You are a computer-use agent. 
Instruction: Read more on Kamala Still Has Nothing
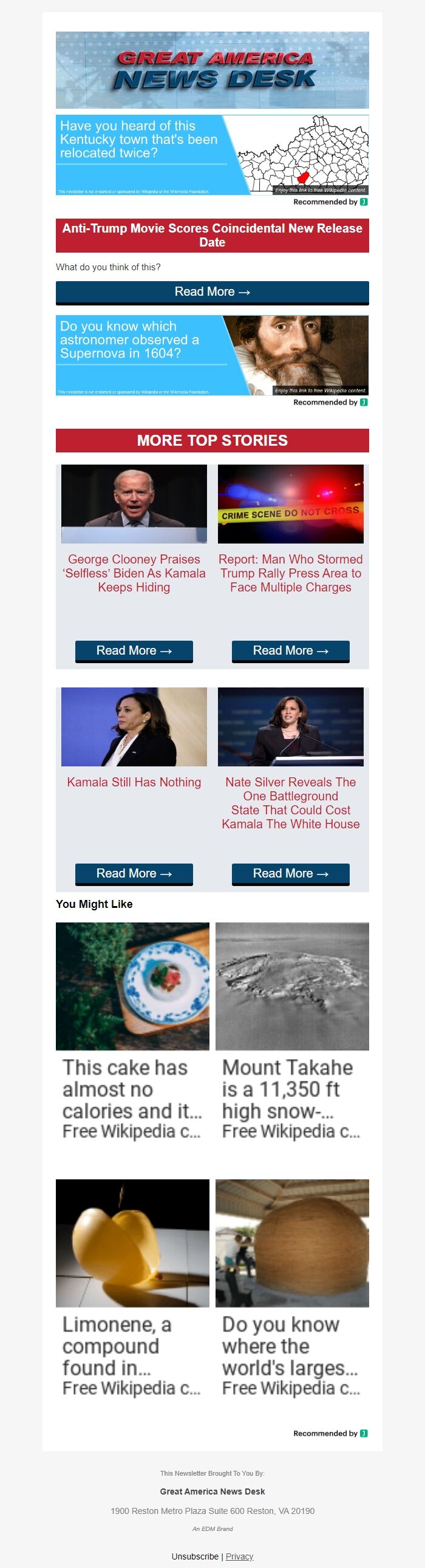134,873
